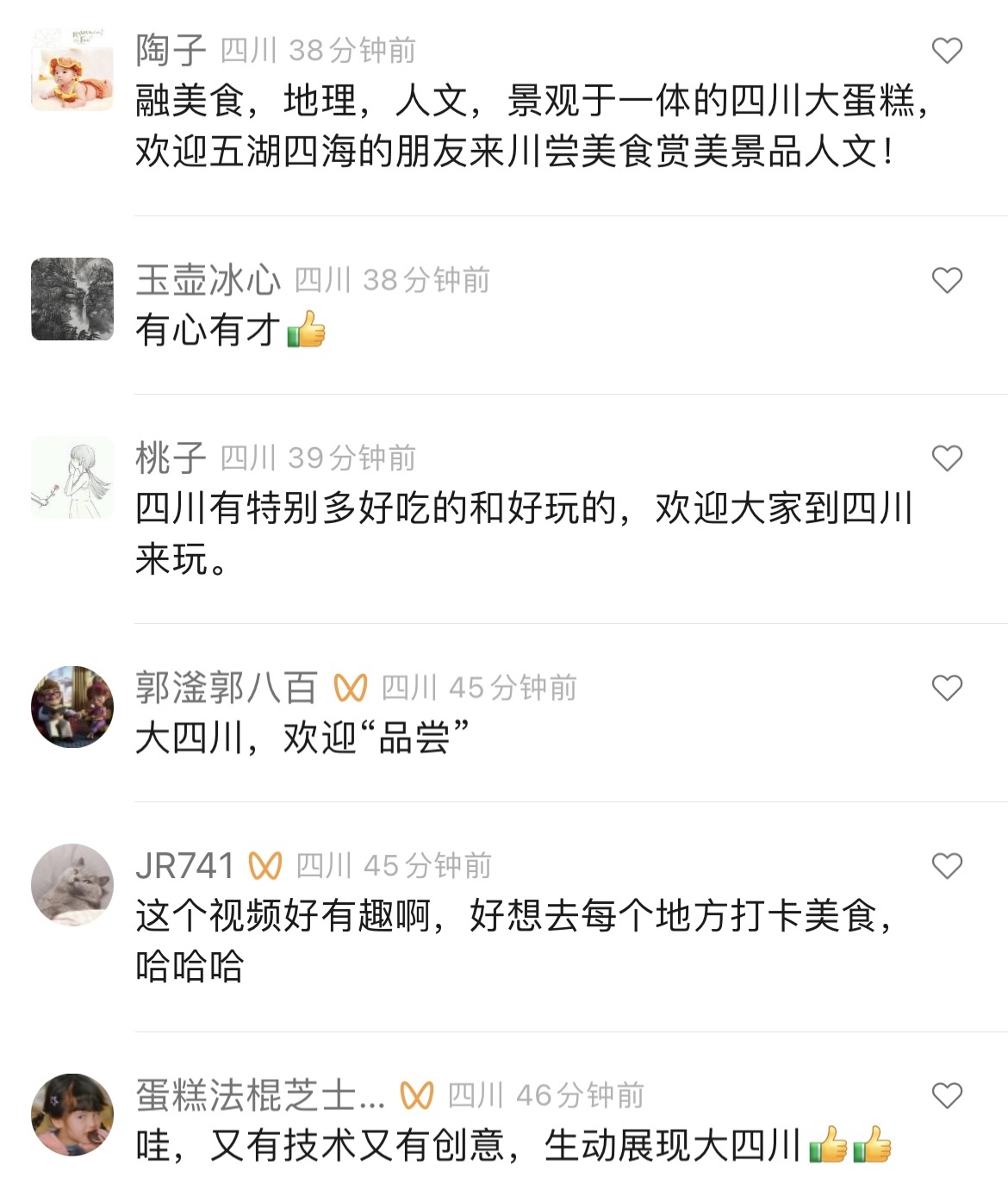Like 郭滏郭八百's comment

pos(947,688)
